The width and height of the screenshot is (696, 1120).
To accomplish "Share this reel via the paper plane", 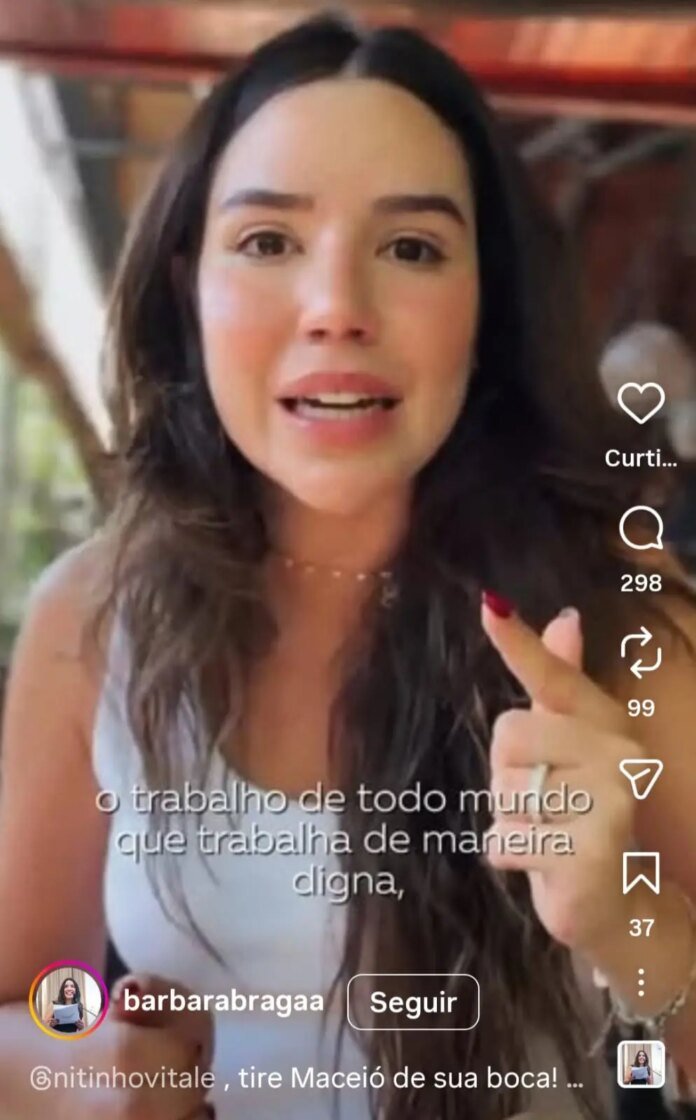I will tap(640, 779).
